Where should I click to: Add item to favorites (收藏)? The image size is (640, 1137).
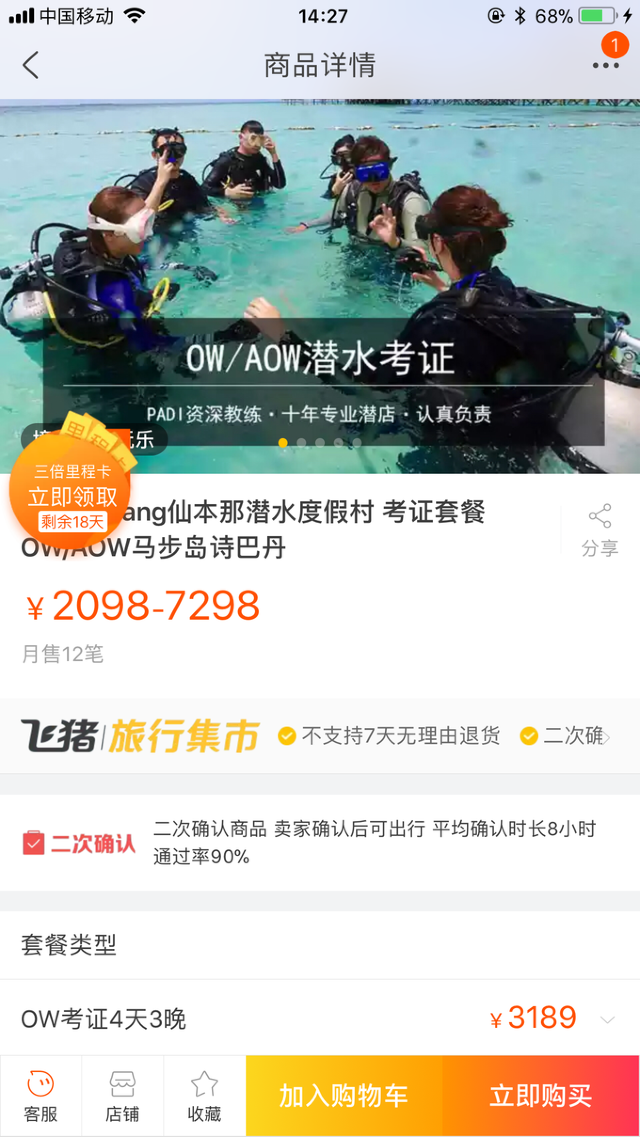pyautogui.click(x=204, y=1096)
